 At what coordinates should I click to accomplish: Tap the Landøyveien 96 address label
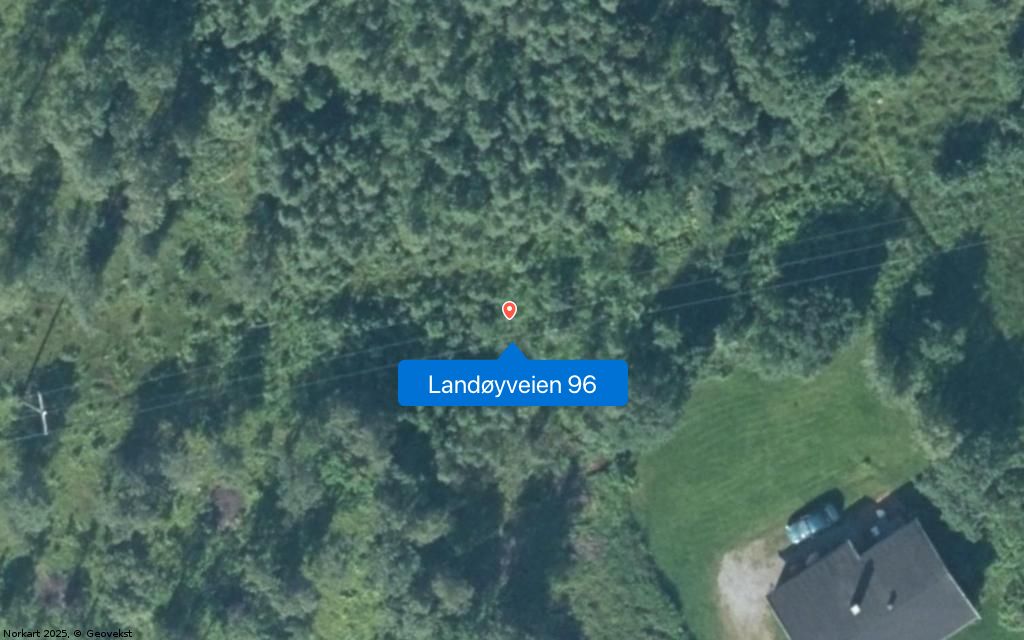(x=512, y=384)
